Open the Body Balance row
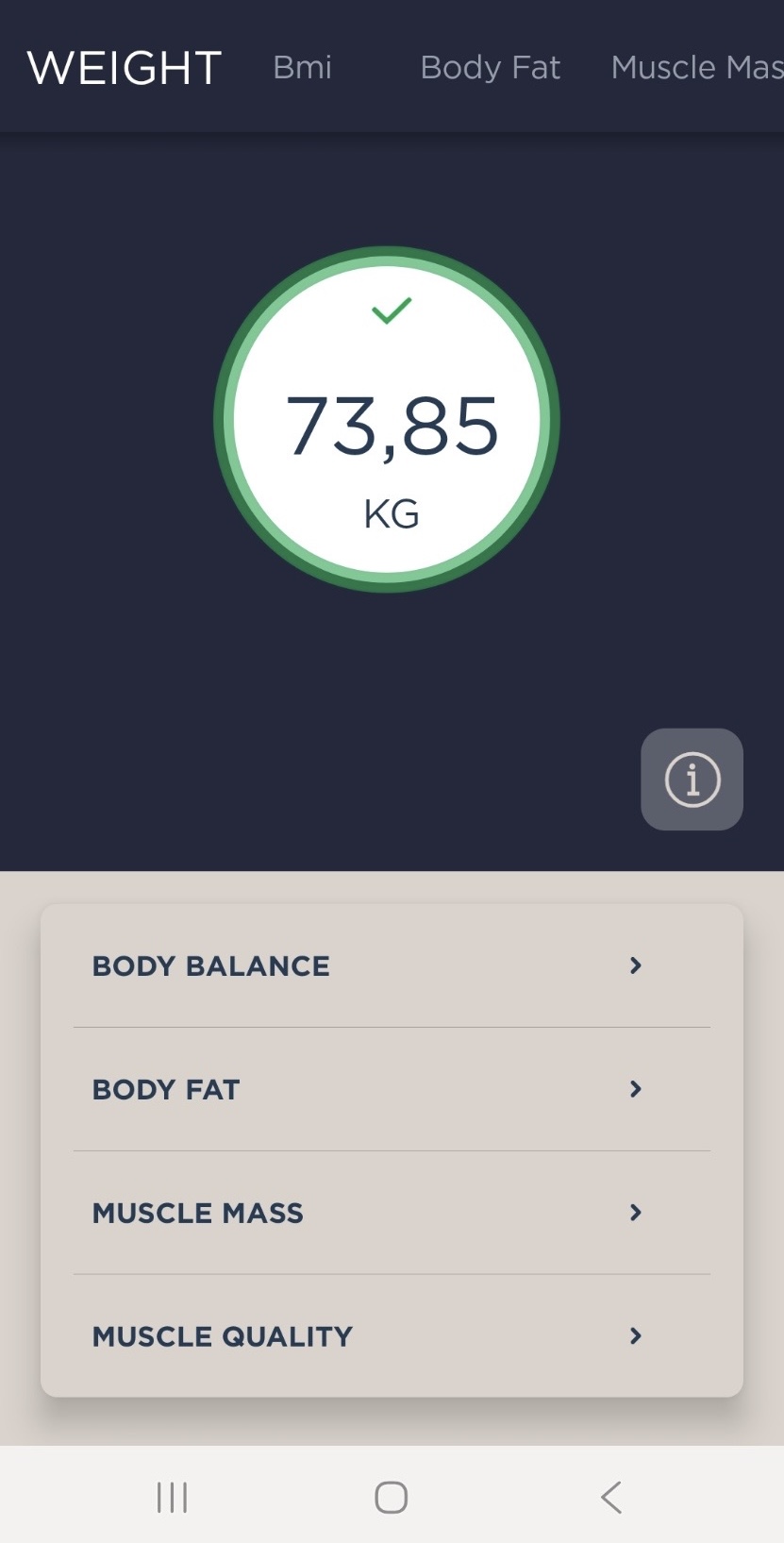 392,965
